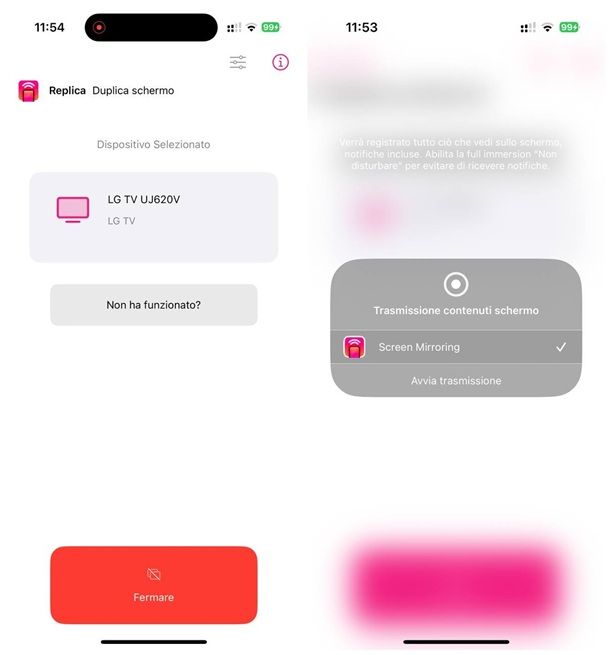The image size is (610, 655).
Task: Tap the recording indicator in Dynamic Island
Action: point(99,27)
